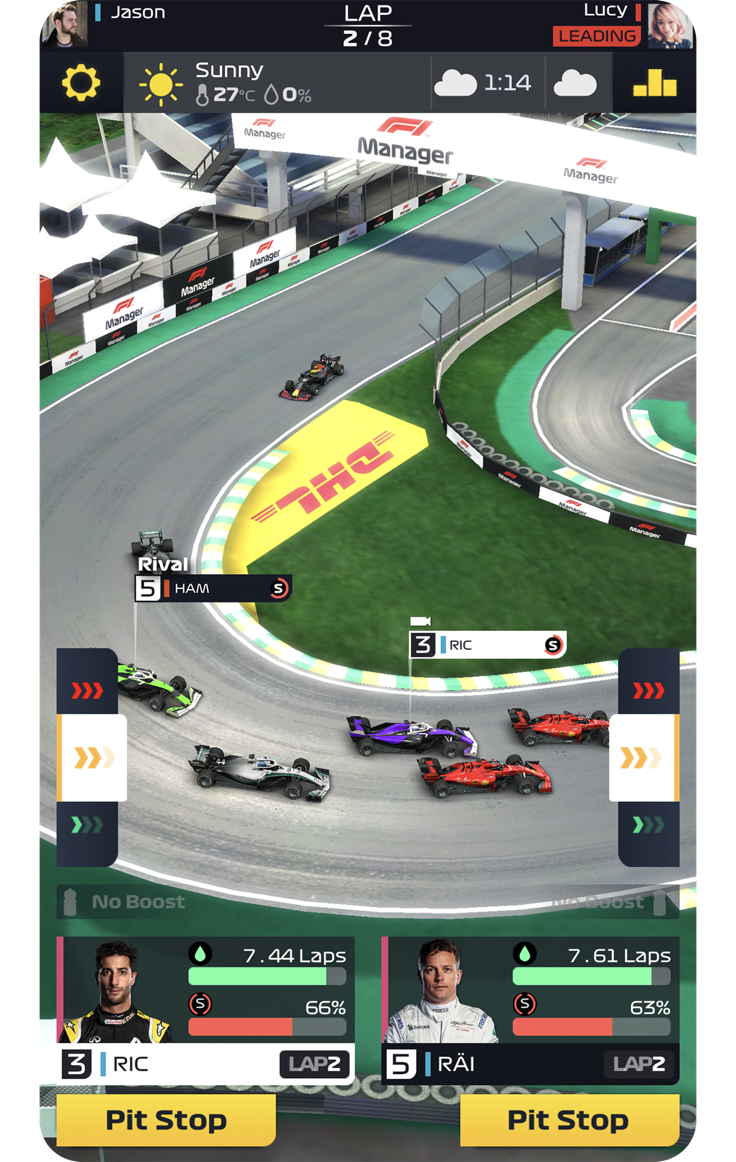Open the race standings leaderboard icon
The width and height of the screenshot is (736, 1162).
pos(655,83)
